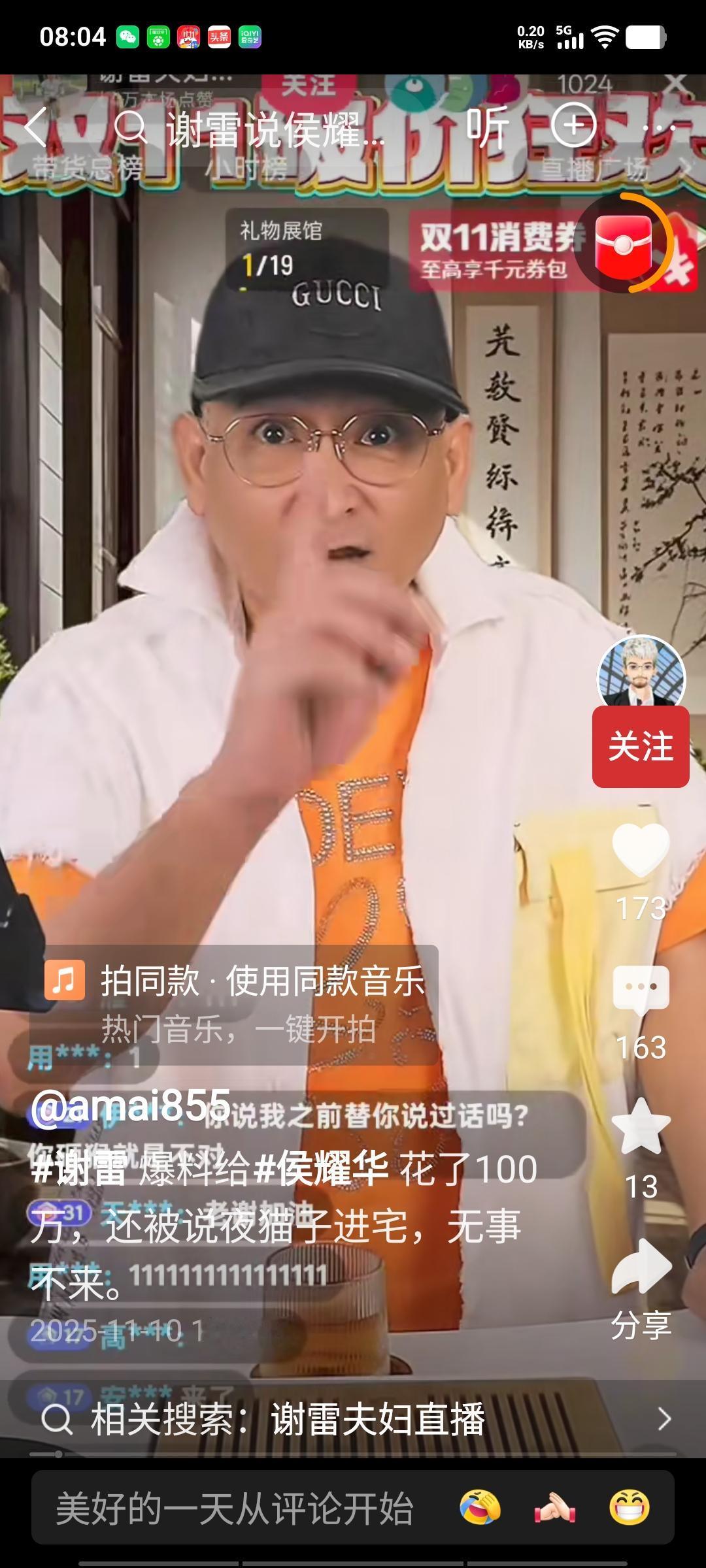The width and height of the screenshot is (706, 1568).
Task: Select the 听 (listen) icon
Action: coord(488,128)
